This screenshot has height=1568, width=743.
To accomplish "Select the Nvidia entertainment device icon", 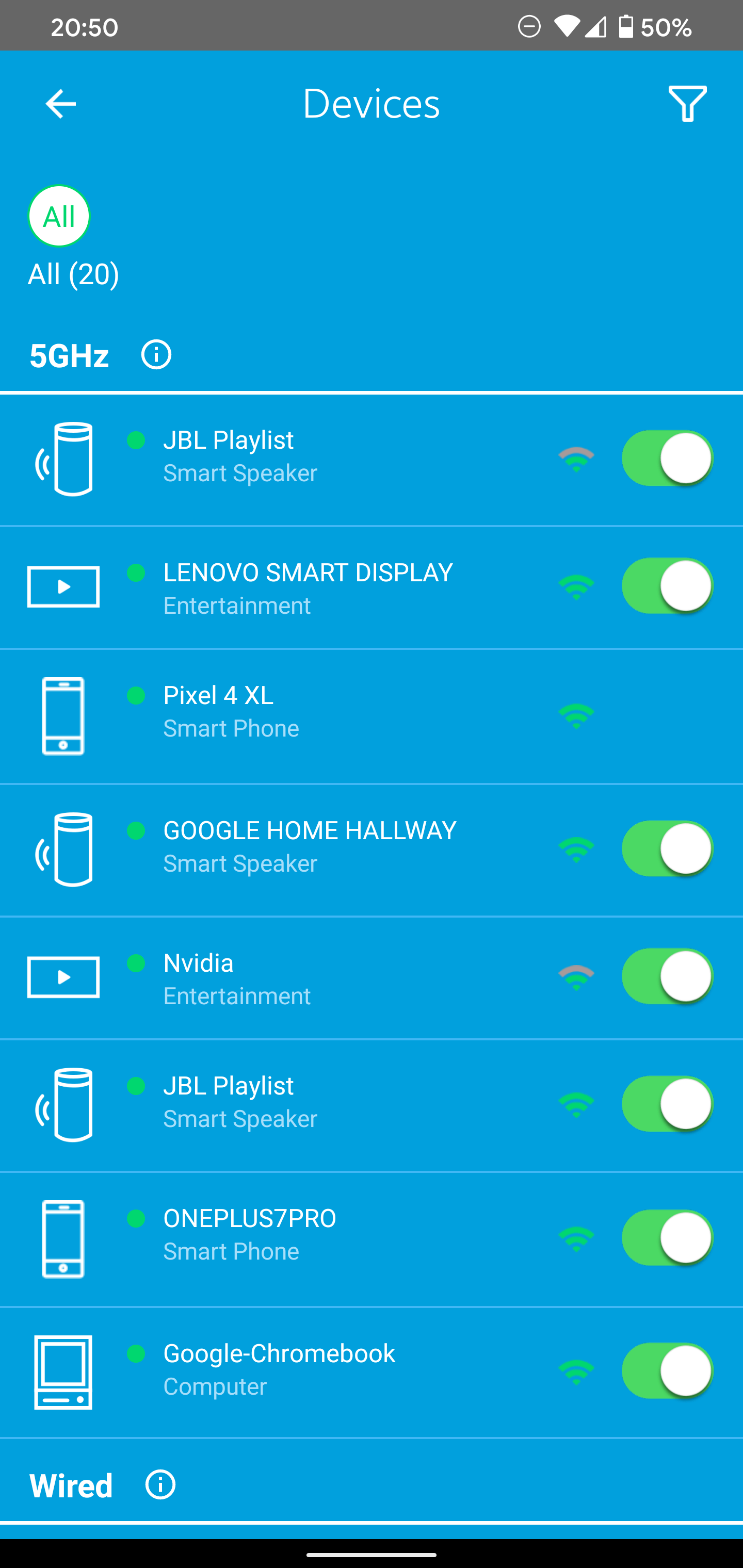I will [x=63, y=977].
